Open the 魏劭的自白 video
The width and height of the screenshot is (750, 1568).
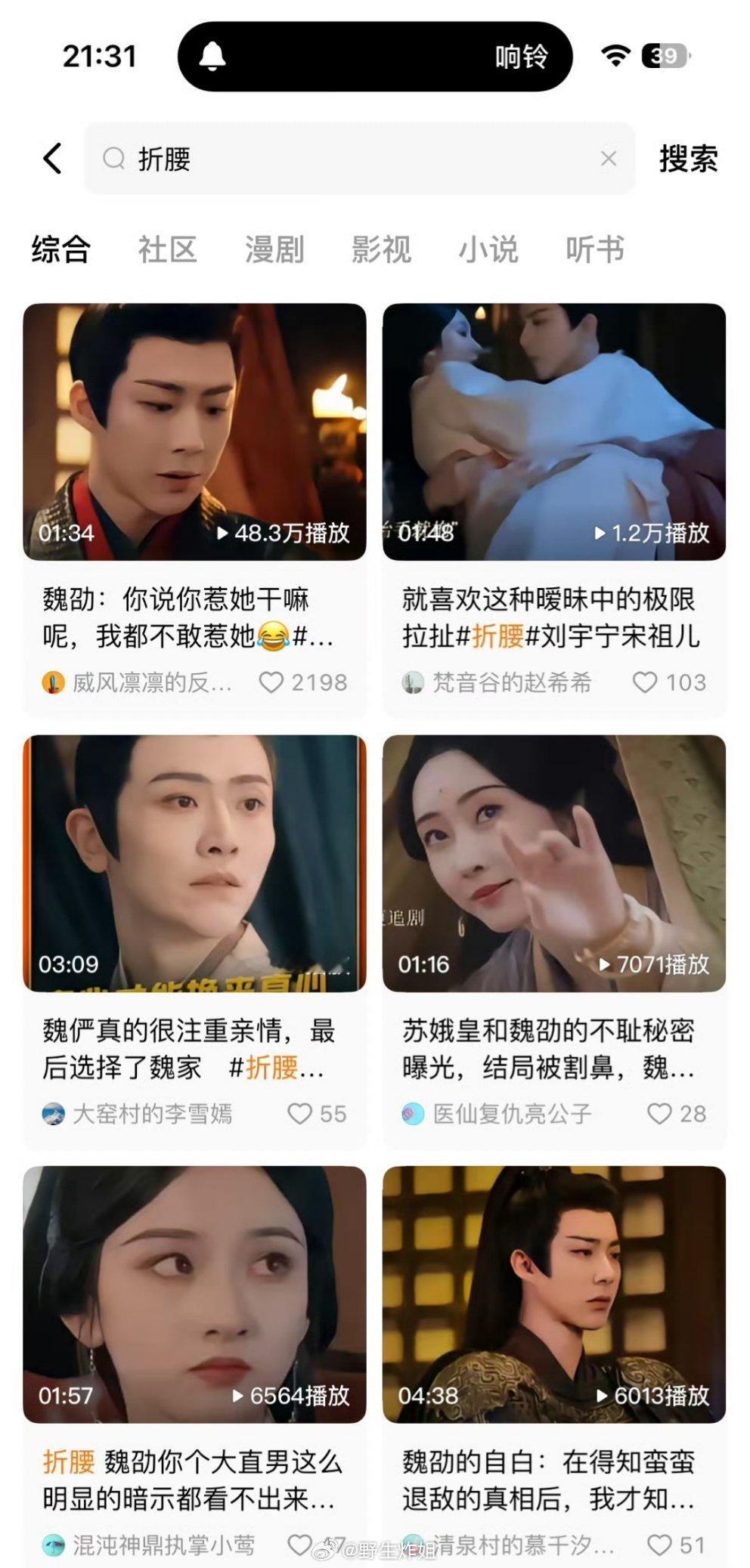click(x=553, y=1294)
